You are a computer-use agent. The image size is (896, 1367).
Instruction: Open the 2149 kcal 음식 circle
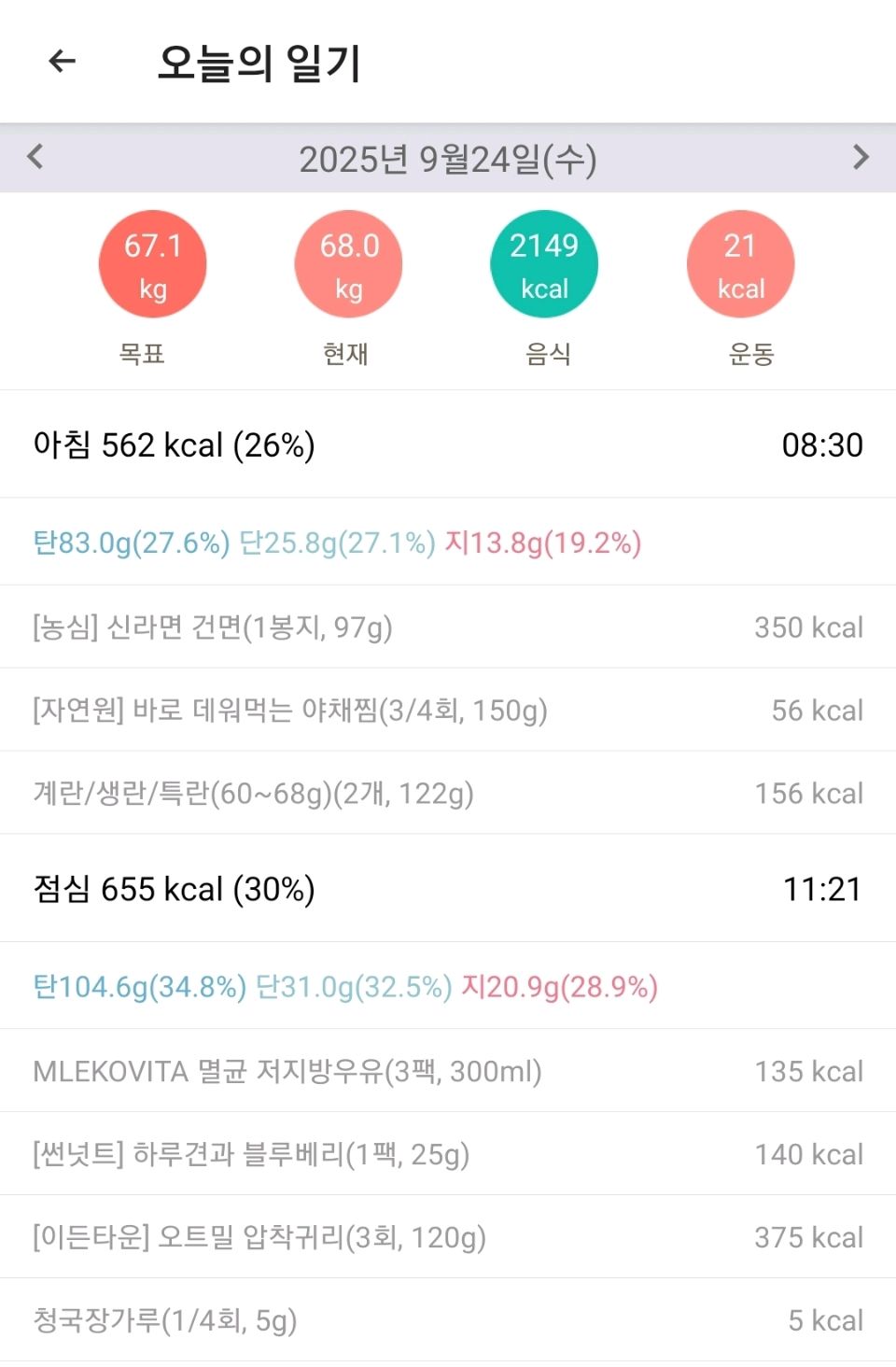pyautogui.click(x=544, y=264)
